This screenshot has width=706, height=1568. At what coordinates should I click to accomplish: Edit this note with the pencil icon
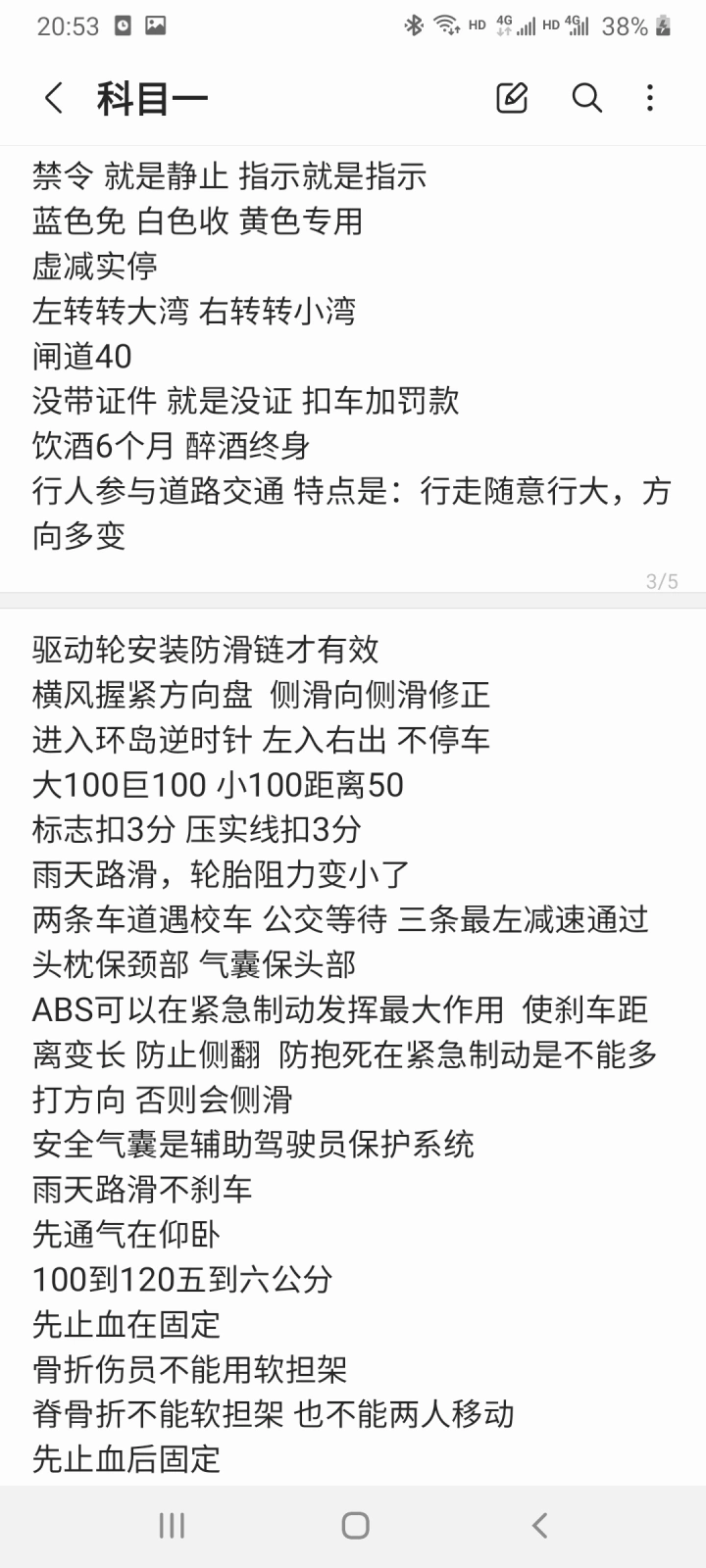(512, 98)
